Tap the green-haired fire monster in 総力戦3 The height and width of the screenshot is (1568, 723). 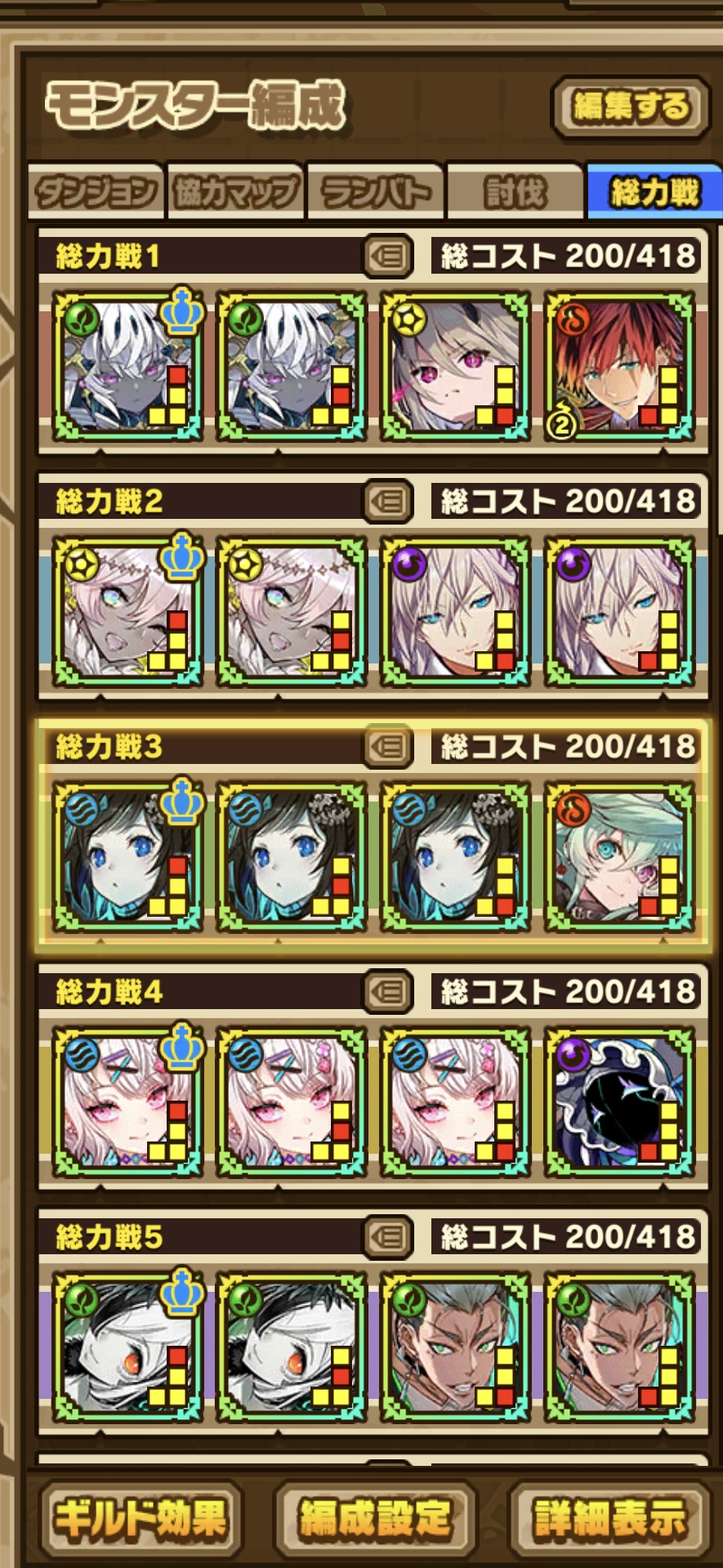point(619,857)
